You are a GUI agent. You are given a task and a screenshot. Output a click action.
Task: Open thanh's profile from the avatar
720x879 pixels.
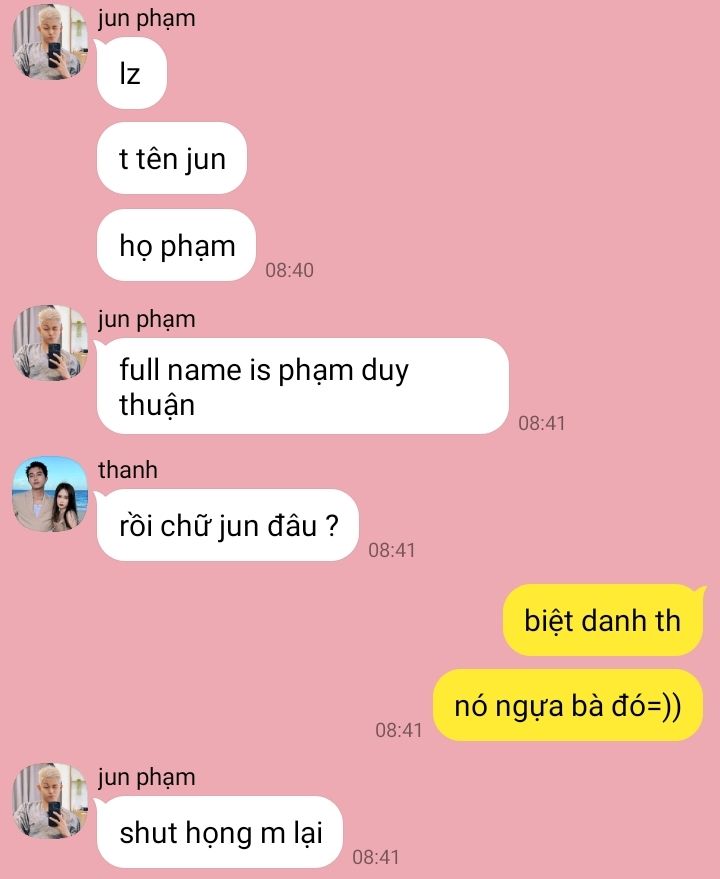(x=50, y=495)
